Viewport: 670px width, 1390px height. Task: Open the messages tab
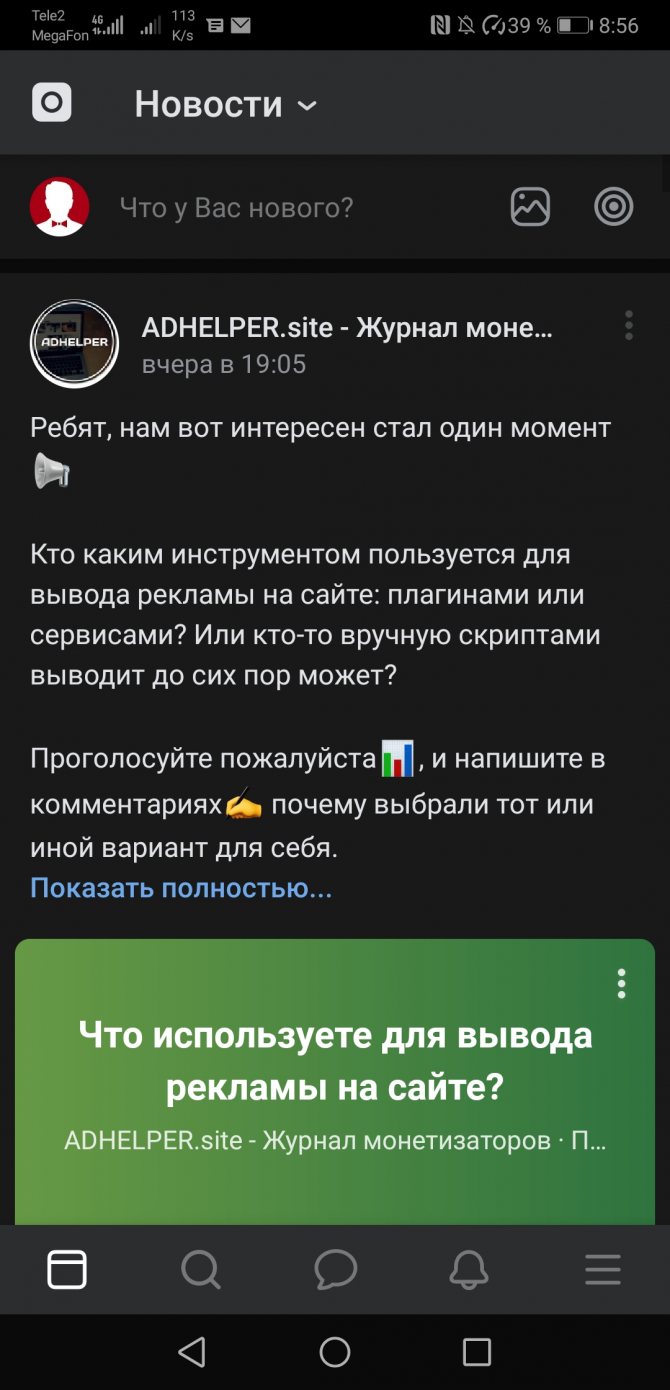(335, 1270)
